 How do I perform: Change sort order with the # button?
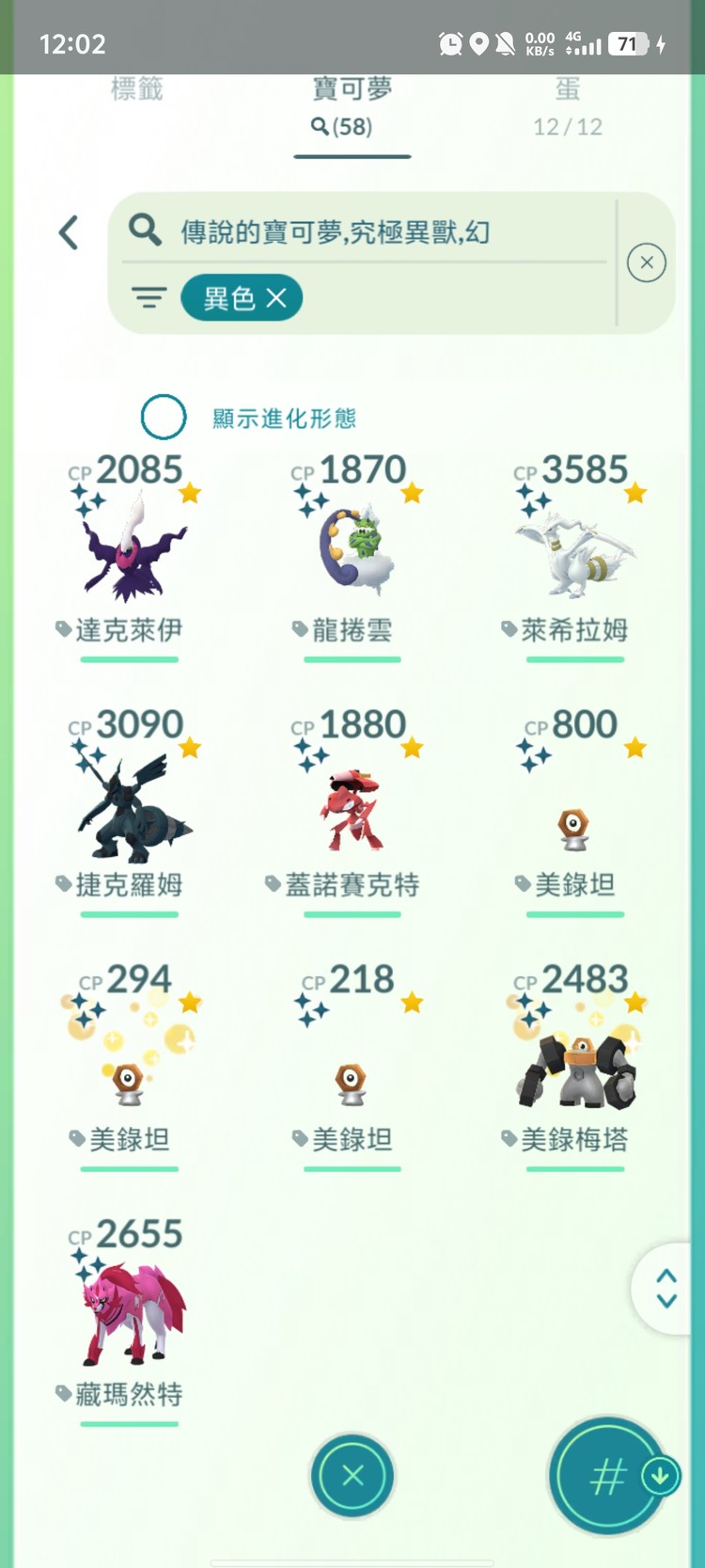point(607,1476)
